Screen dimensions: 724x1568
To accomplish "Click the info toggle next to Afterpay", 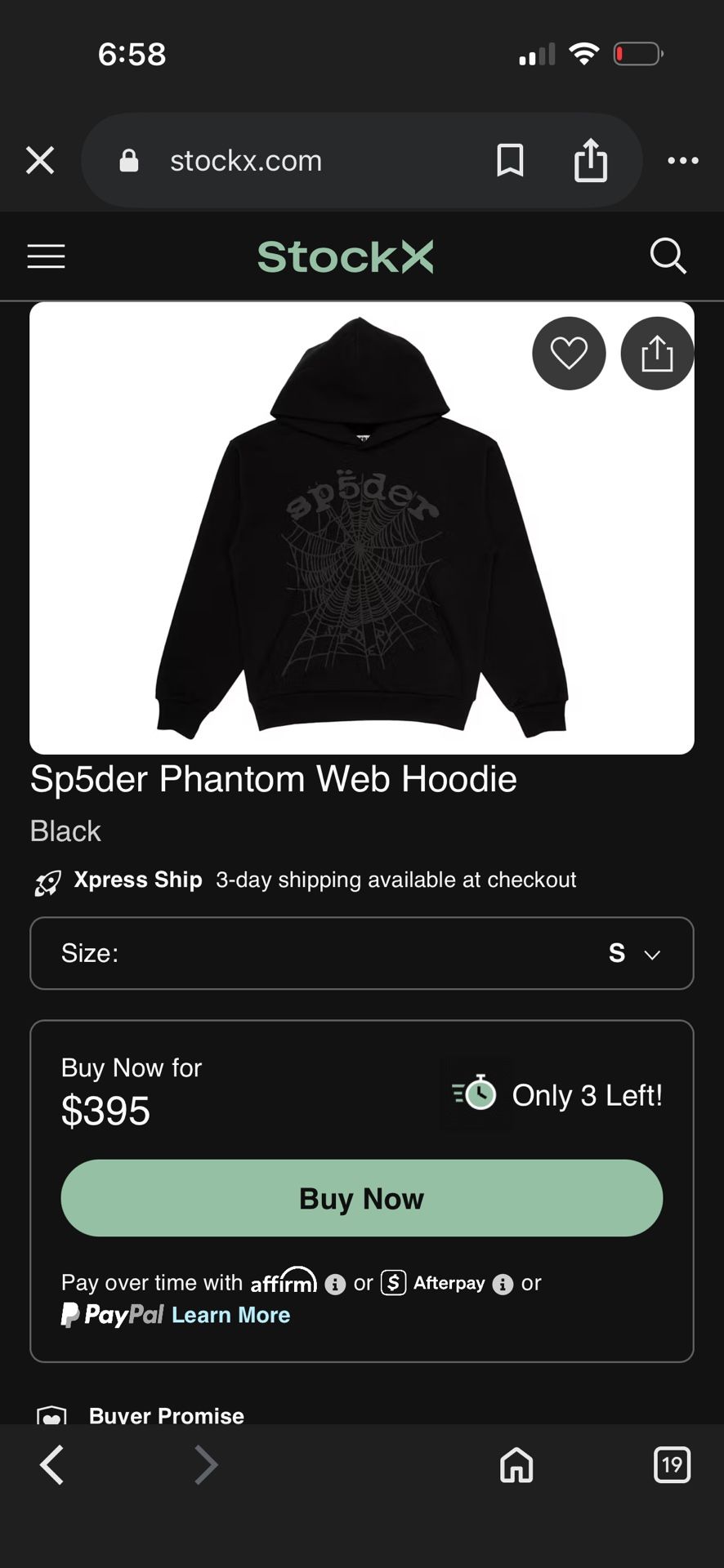I will 503,1283.
